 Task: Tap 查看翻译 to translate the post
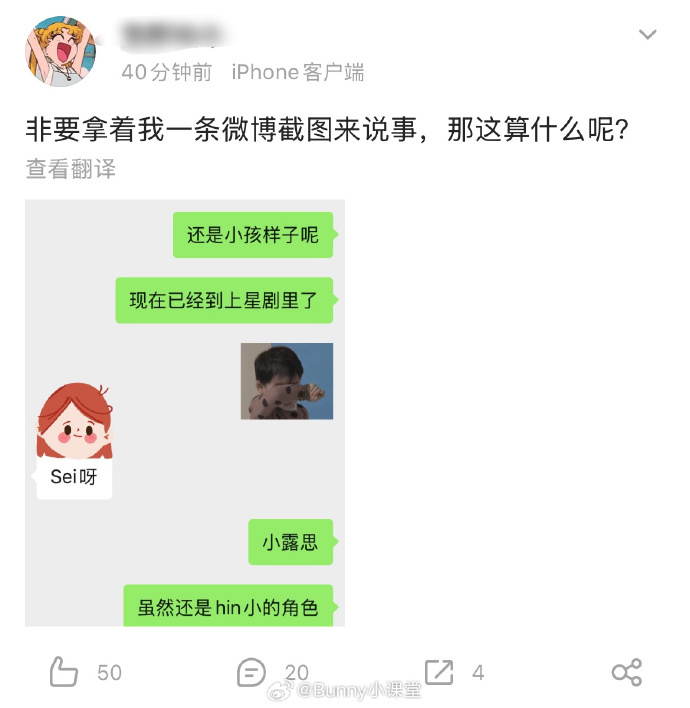pos(71,169)
